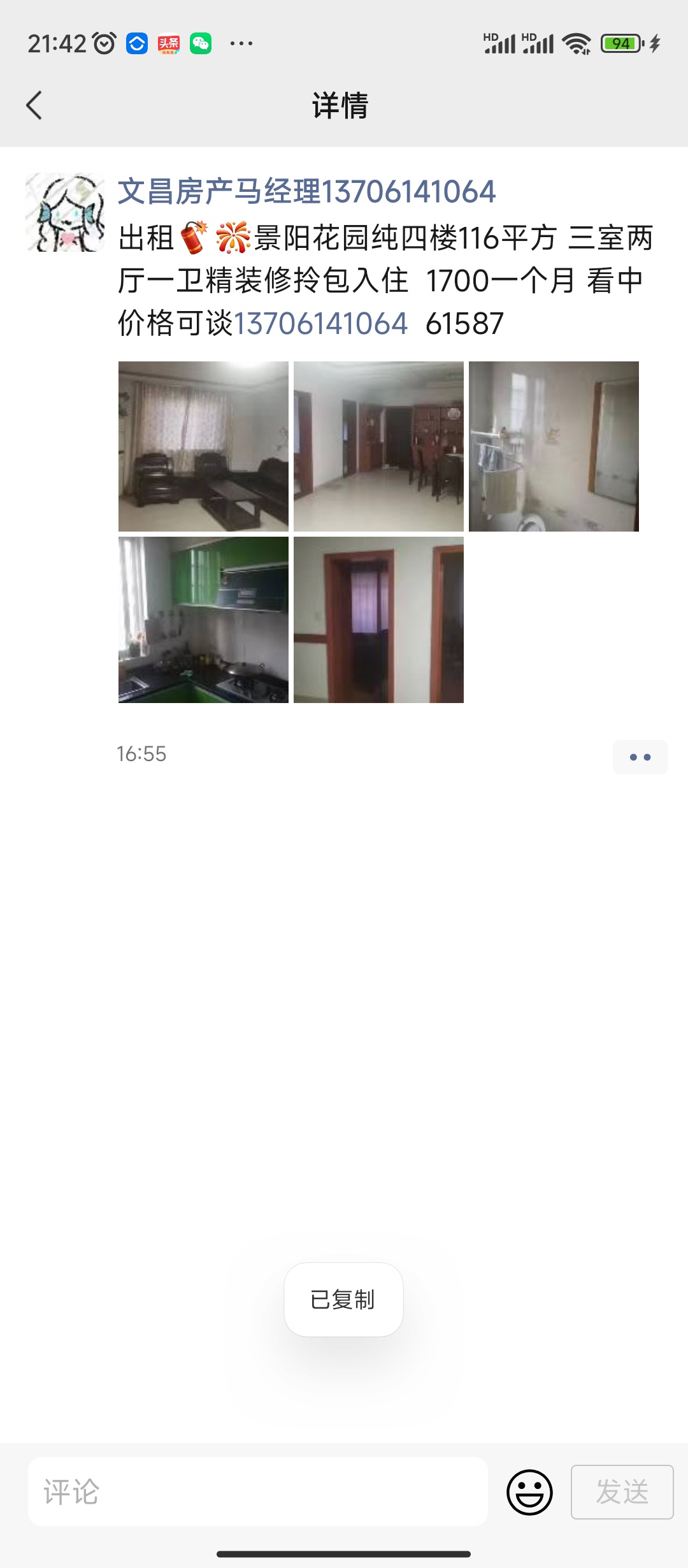Image resolution: width=688 pixels, height=1568 pixels.
Task: View the doorway with purple curtain photo
Action: click(378, 620)
